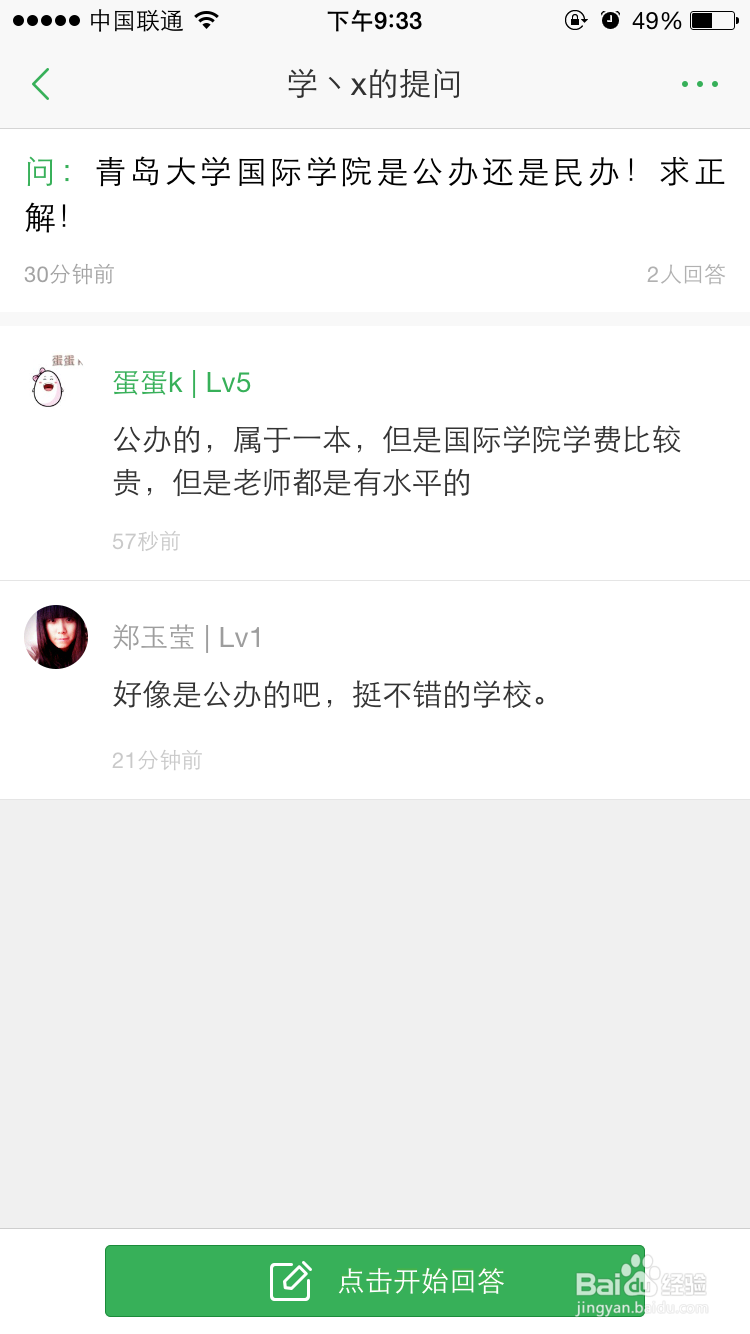Open the three-dot more options menu
This screenshot has width=750, height=1334.
click(x=698, y=84)
